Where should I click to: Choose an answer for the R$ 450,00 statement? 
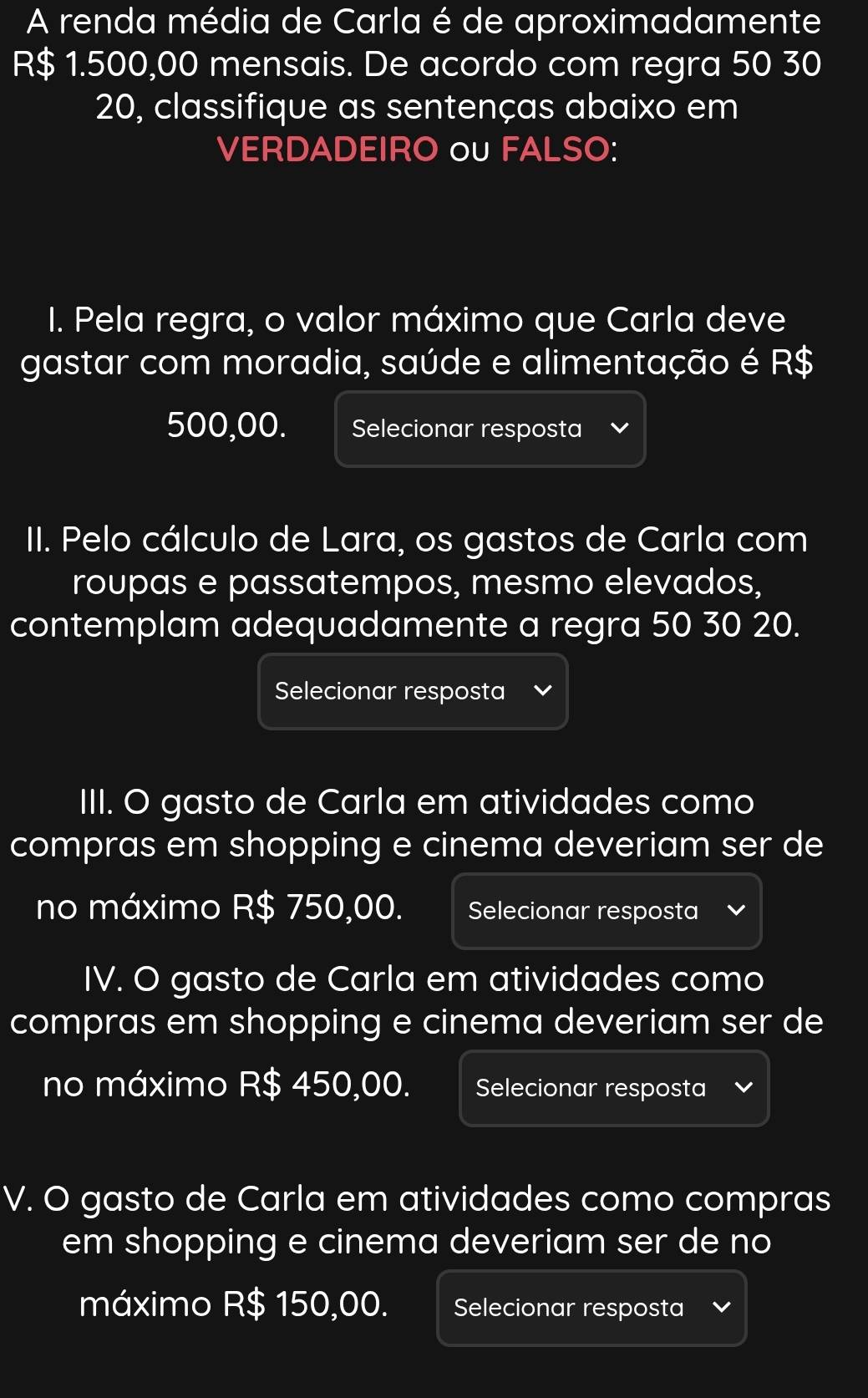pos(614,1088)
